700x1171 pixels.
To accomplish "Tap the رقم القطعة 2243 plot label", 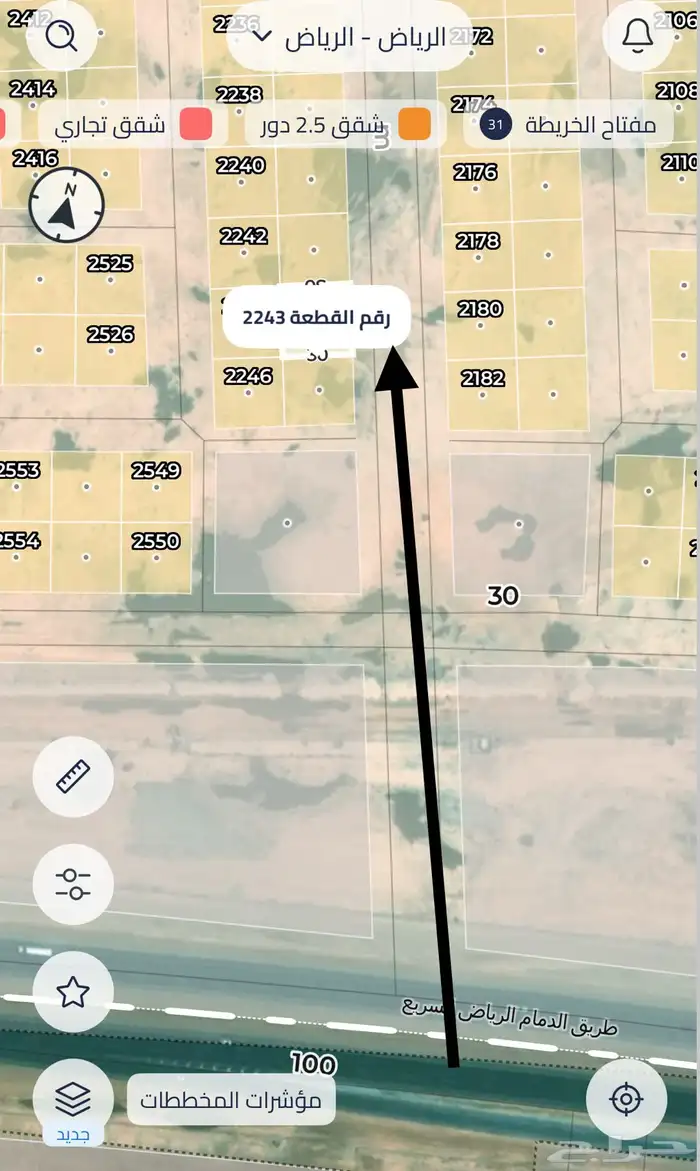I will click(316, 318).
